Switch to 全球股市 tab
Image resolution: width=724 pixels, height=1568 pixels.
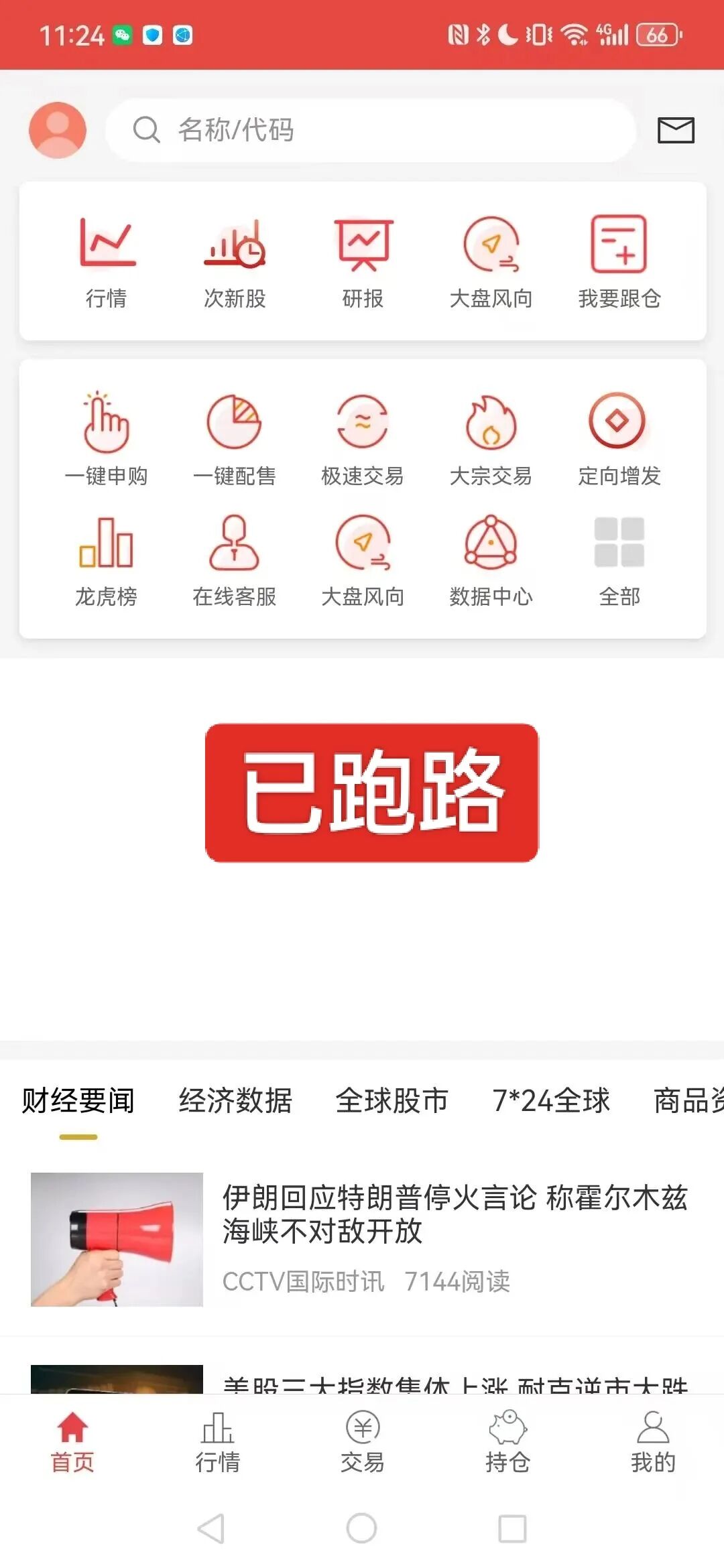(391, 1100)
